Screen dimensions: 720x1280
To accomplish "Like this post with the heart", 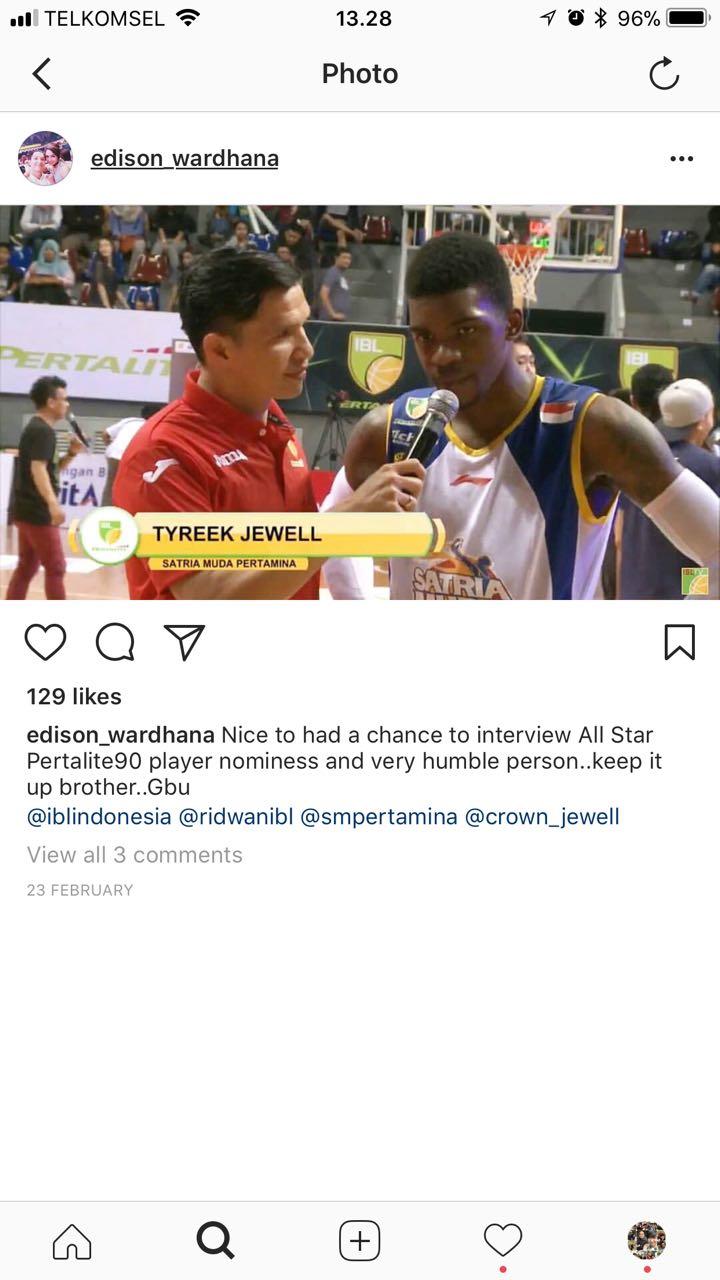I will (45, 642).
